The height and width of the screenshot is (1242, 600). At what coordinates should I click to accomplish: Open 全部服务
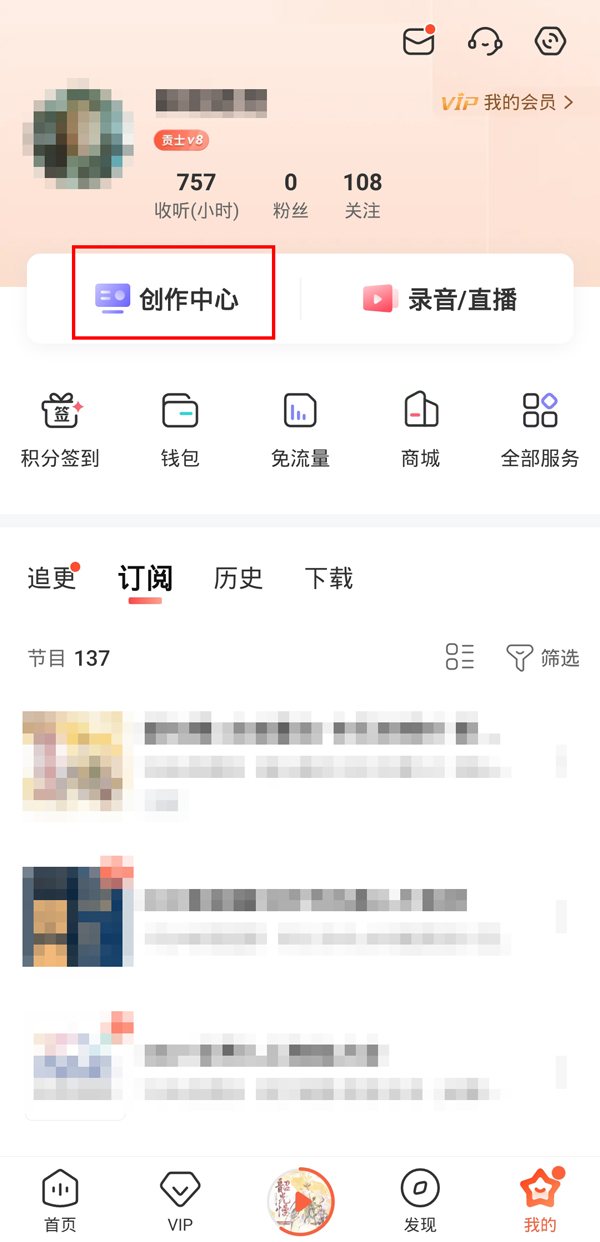click(540, 430)
